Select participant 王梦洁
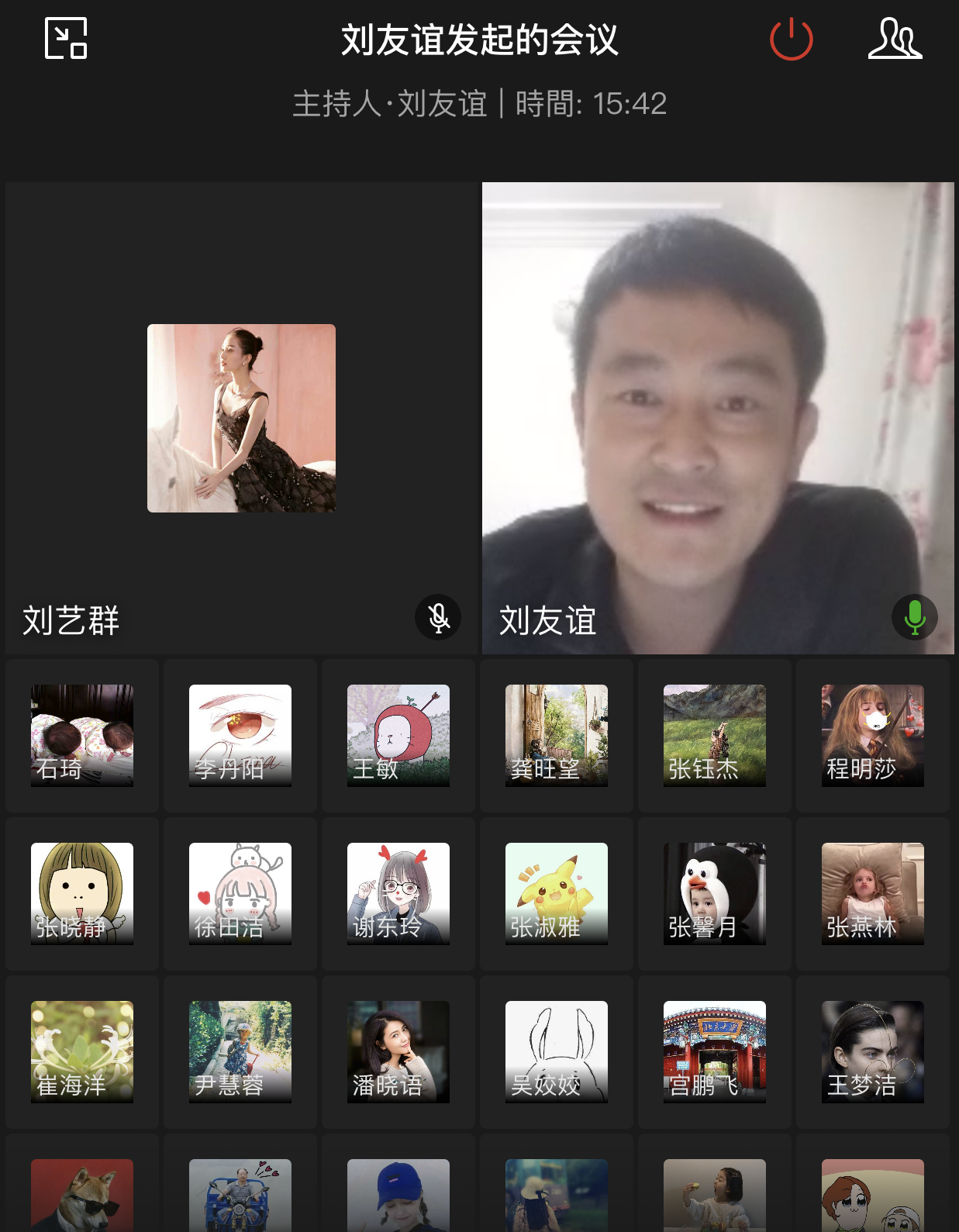 (x=873, y=1051)
